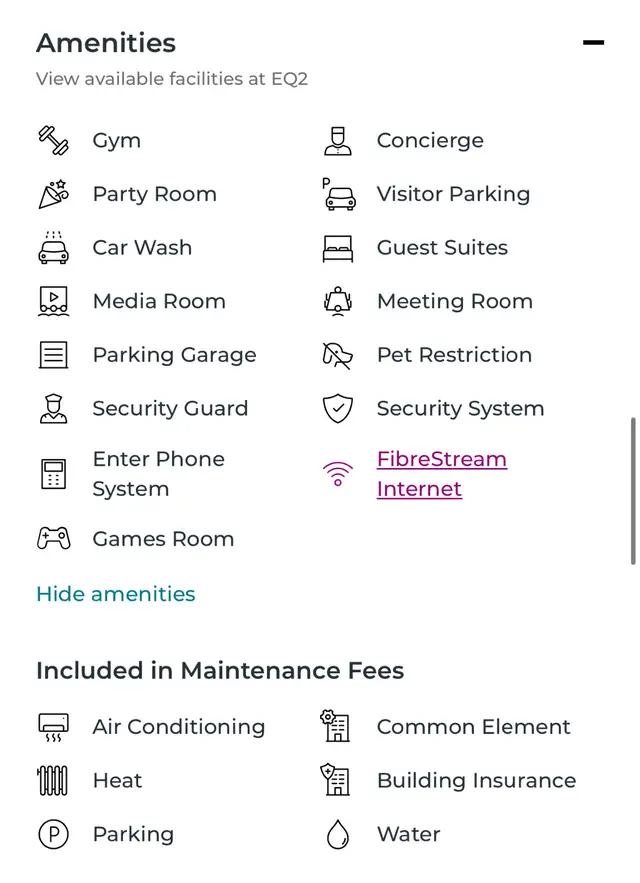Tap Hide amenities

116,594
